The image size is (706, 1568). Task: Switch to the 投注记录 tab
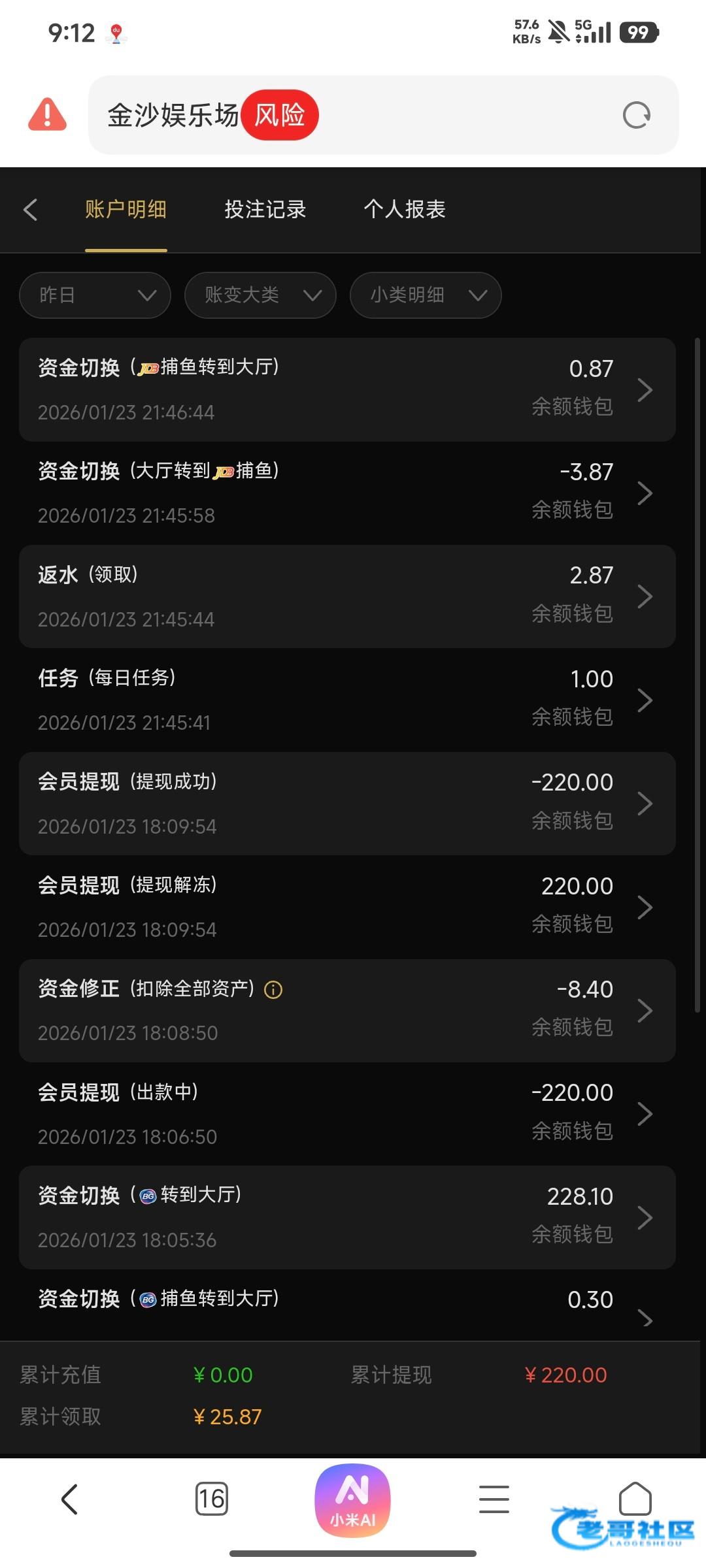point(265,210)
